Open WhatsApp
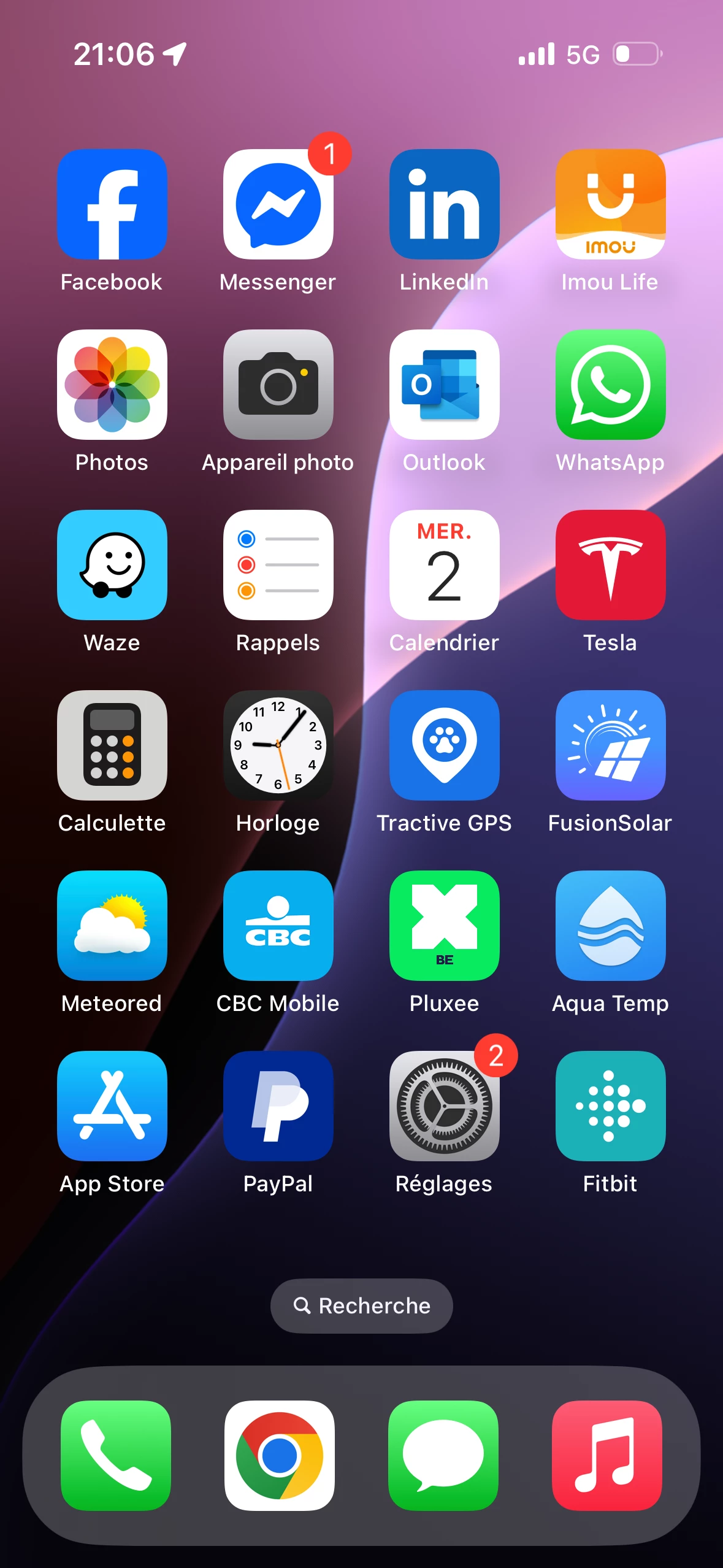This screenshot has height=1568, width=723. (610, 385)
